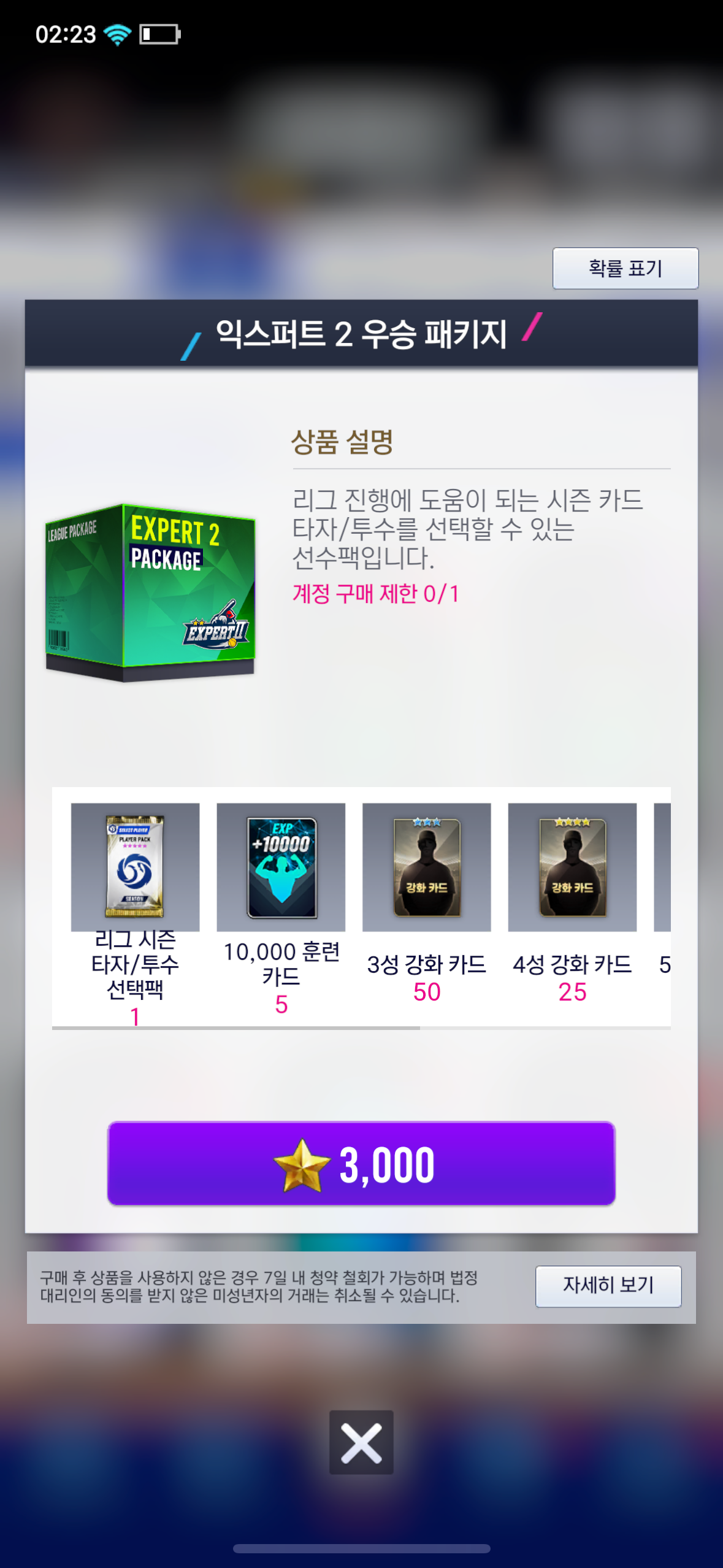Close the package dialog with X
This screenshot has width=723, height=1568.
click(361, 1442)
